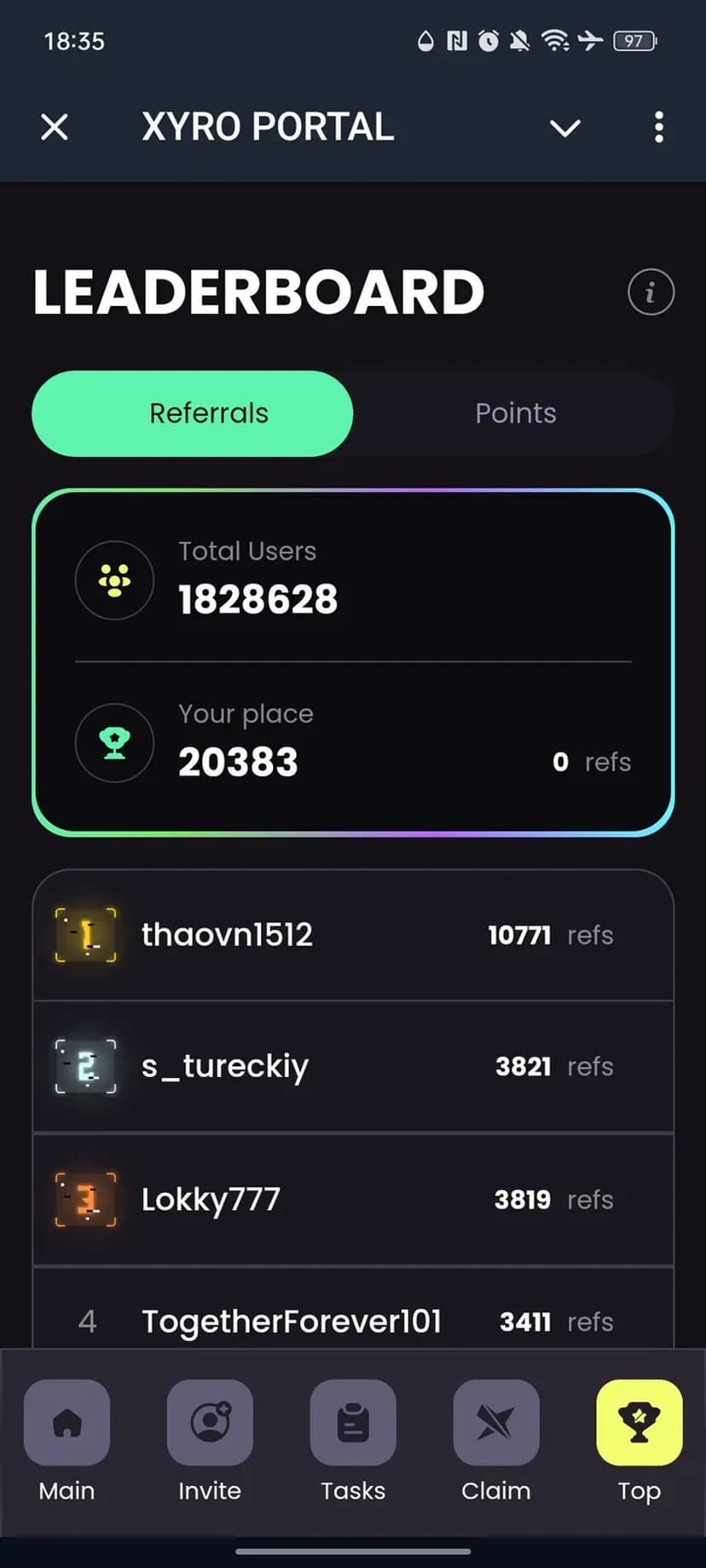This screenshot has height=1568, width=706.
Task: Close the XYRO PORTAL mini app
Action: (55, 128)
